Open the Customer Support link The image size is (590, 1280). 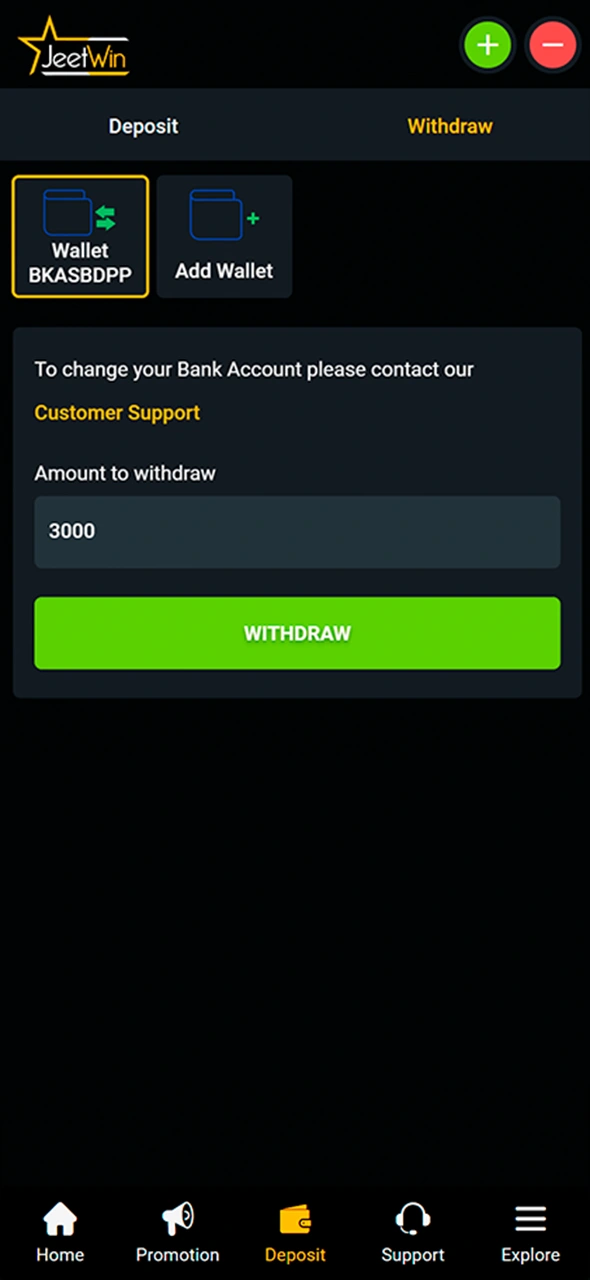pyautogui.click(x=117, y=412)
